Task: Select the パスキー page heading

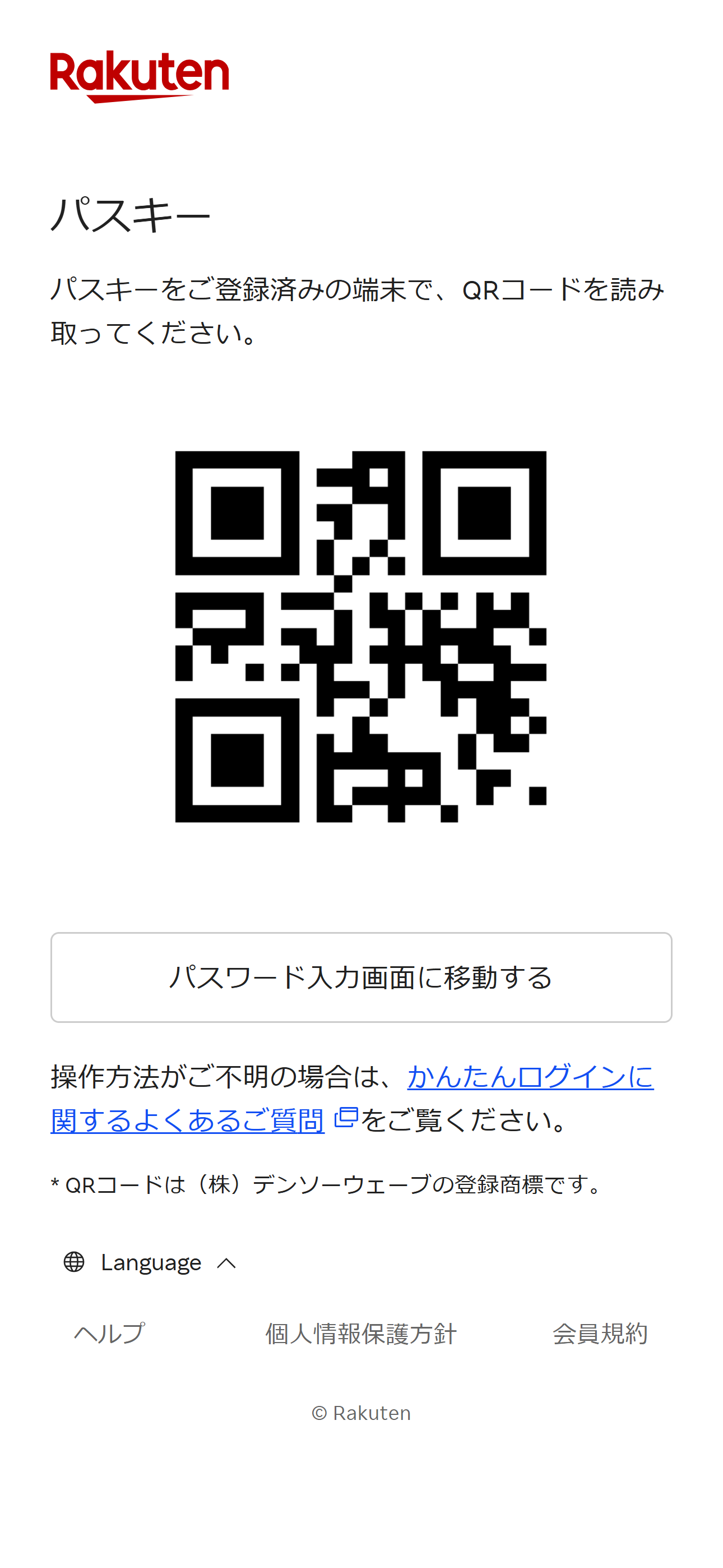Action: 130,214
